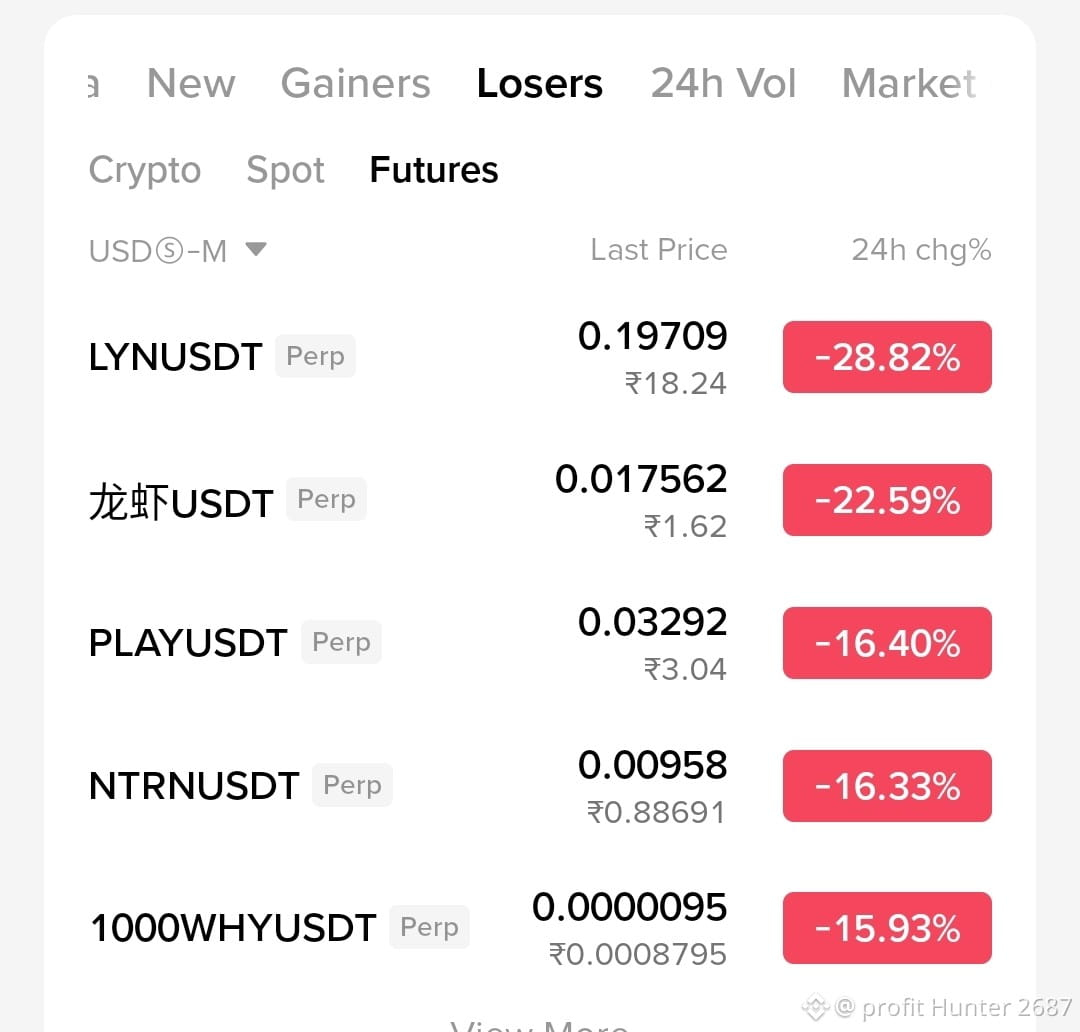1080x1032 pixels.
Task: Open the LYNUSDT Perp row
Action: [x=540, y=357]
